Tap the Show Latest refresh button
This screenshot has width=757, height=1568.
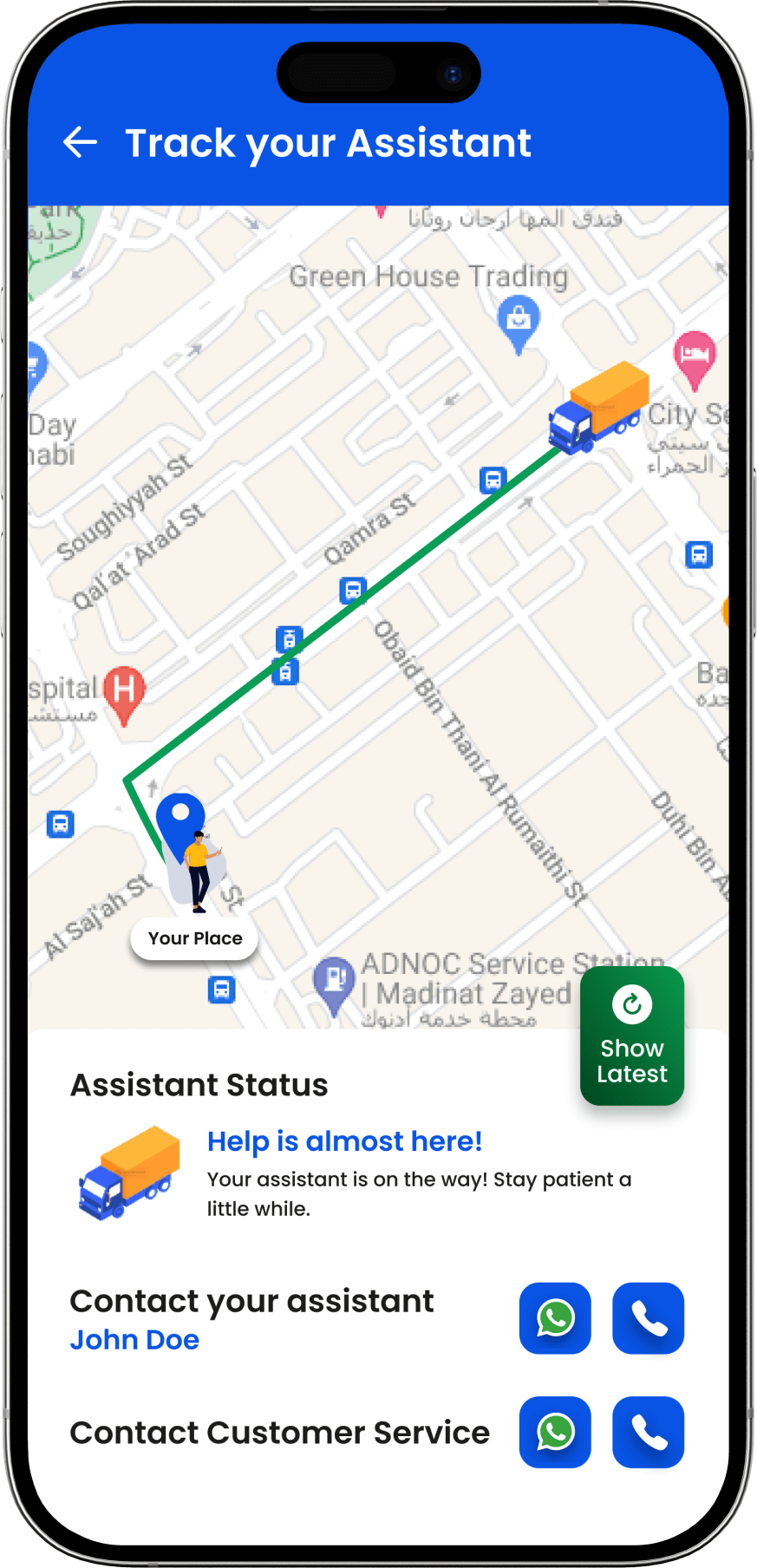tap(631, 1036)
